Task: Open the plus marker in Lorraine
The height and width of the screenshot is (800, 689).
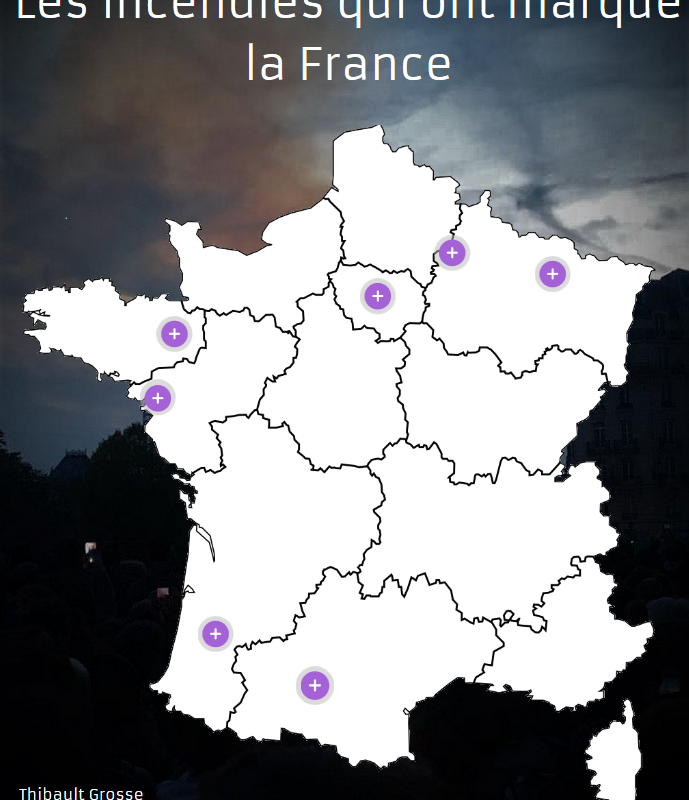Action: coord(551,273)
